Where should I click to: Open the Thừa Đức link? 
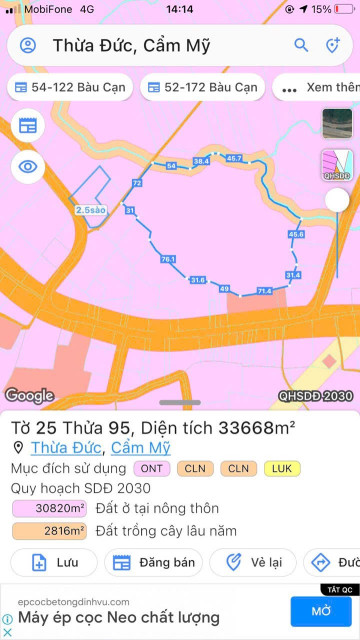coord(66,448)
